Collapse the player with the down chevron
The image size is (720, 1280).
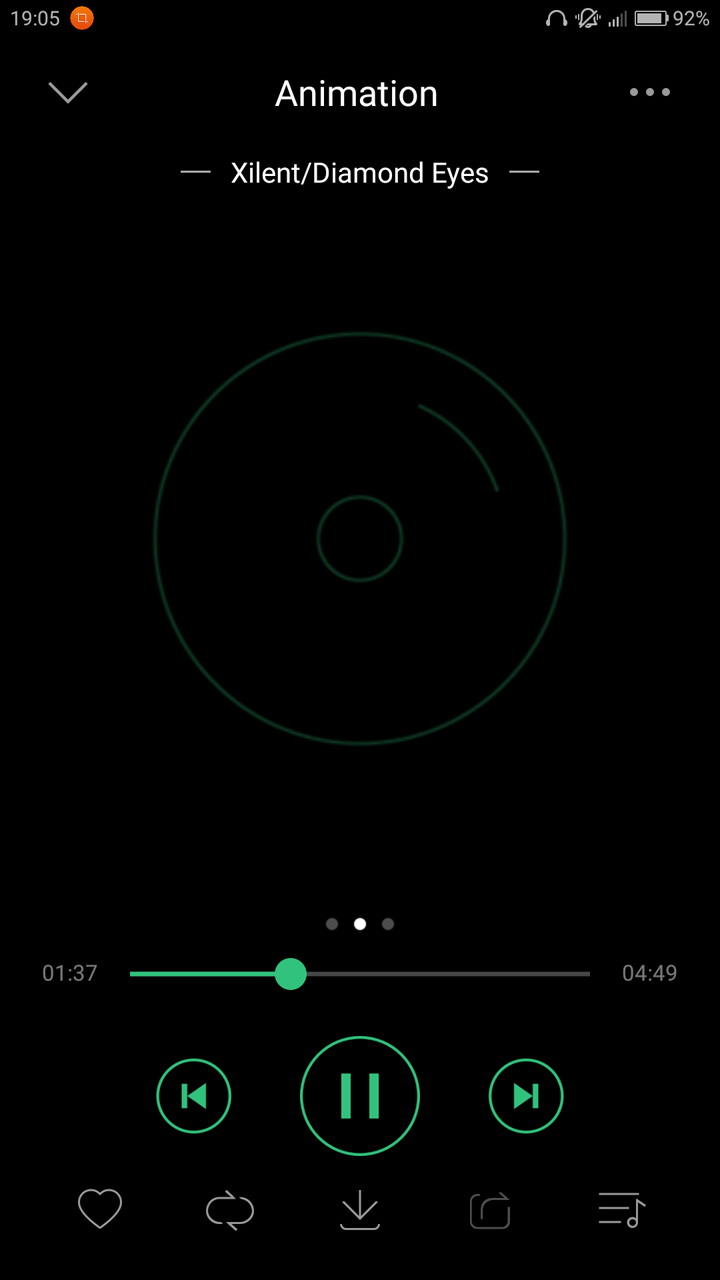(x=68, y=93)
